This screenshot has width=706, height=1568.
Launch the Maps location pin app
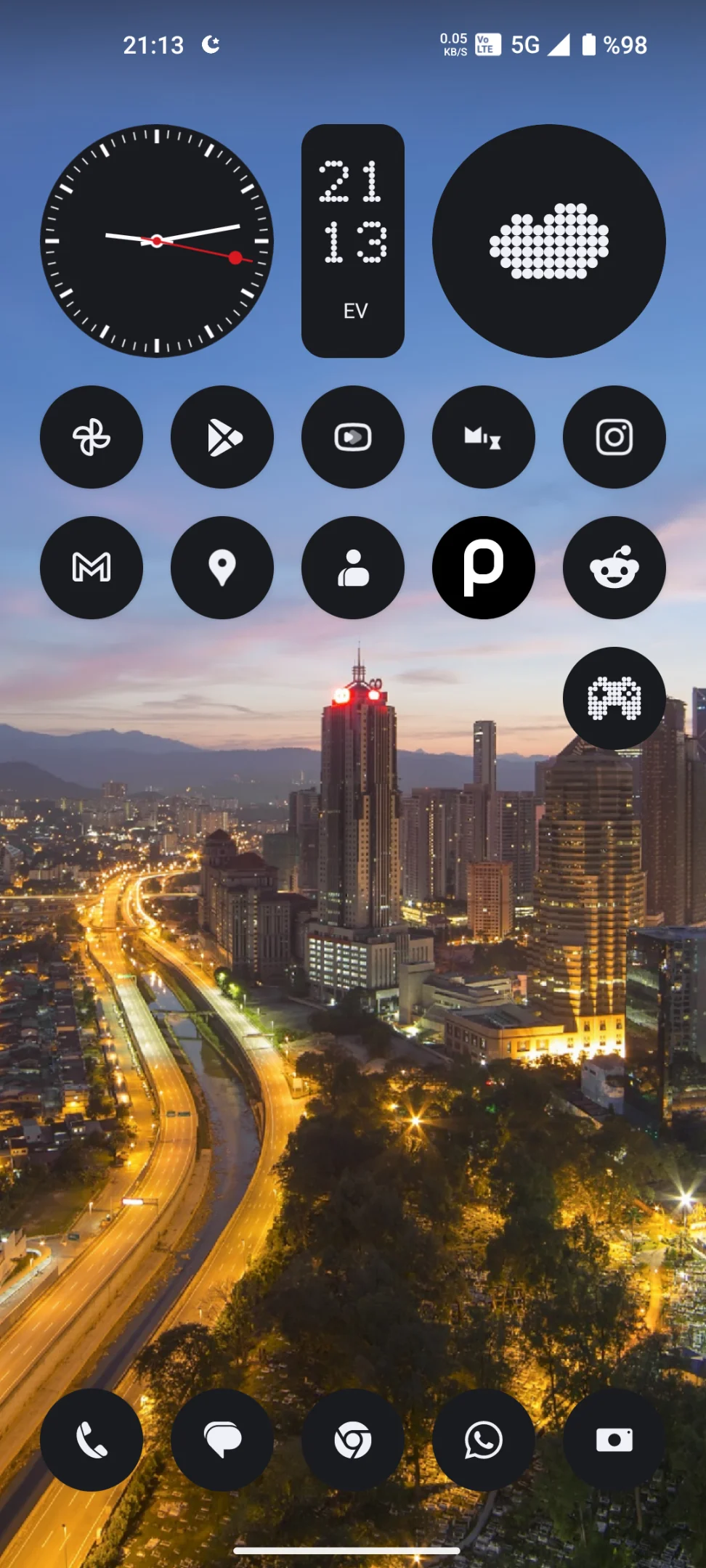[222, 568]
